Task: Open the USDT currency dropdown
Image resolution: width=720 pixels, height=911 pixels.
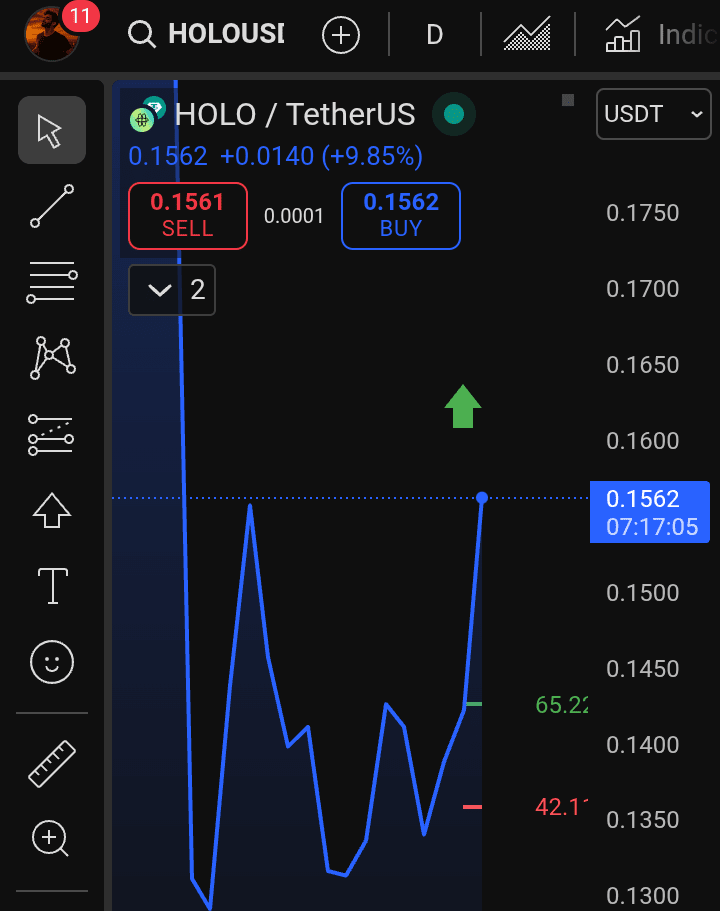Action: (654, 114)
